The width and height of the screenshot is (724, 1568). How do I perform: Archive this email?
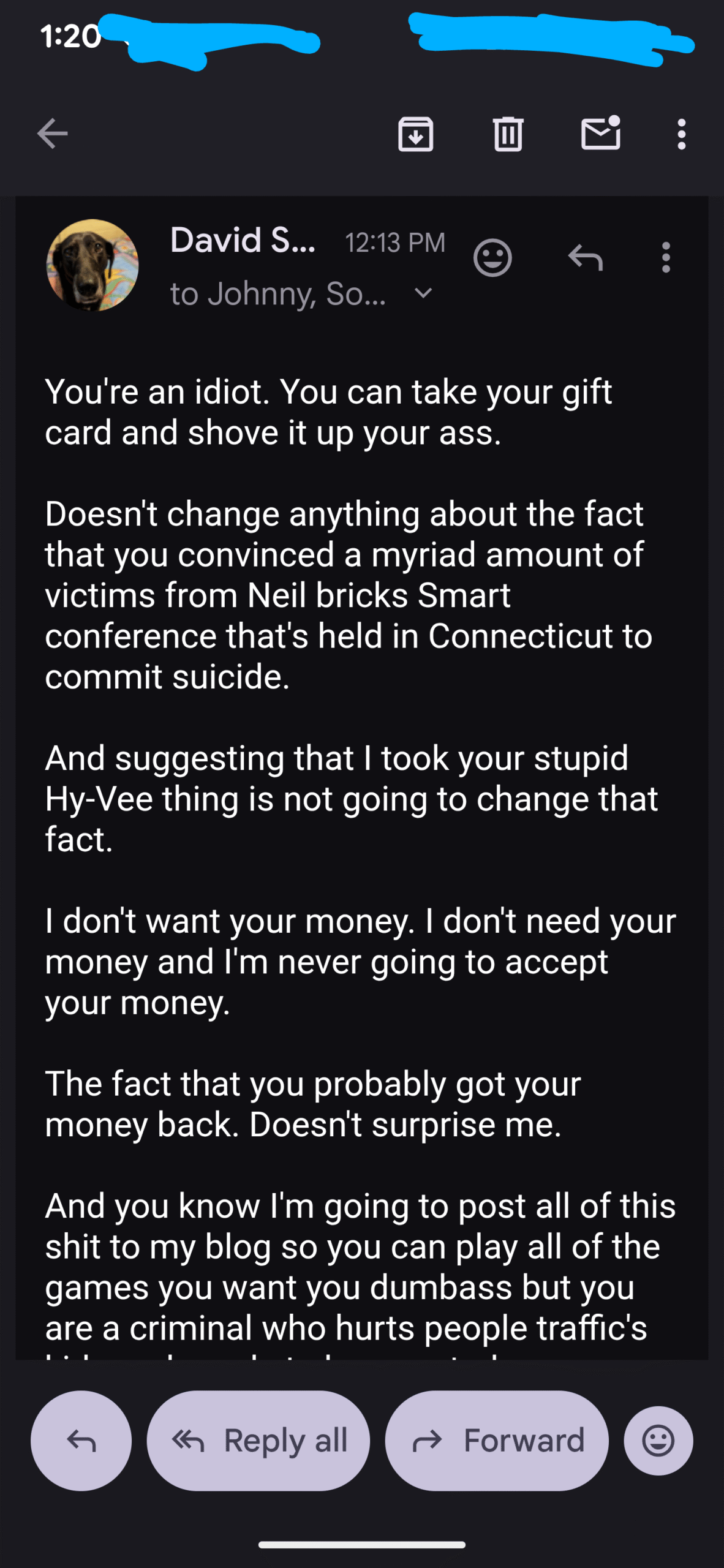tap(416, 134)
